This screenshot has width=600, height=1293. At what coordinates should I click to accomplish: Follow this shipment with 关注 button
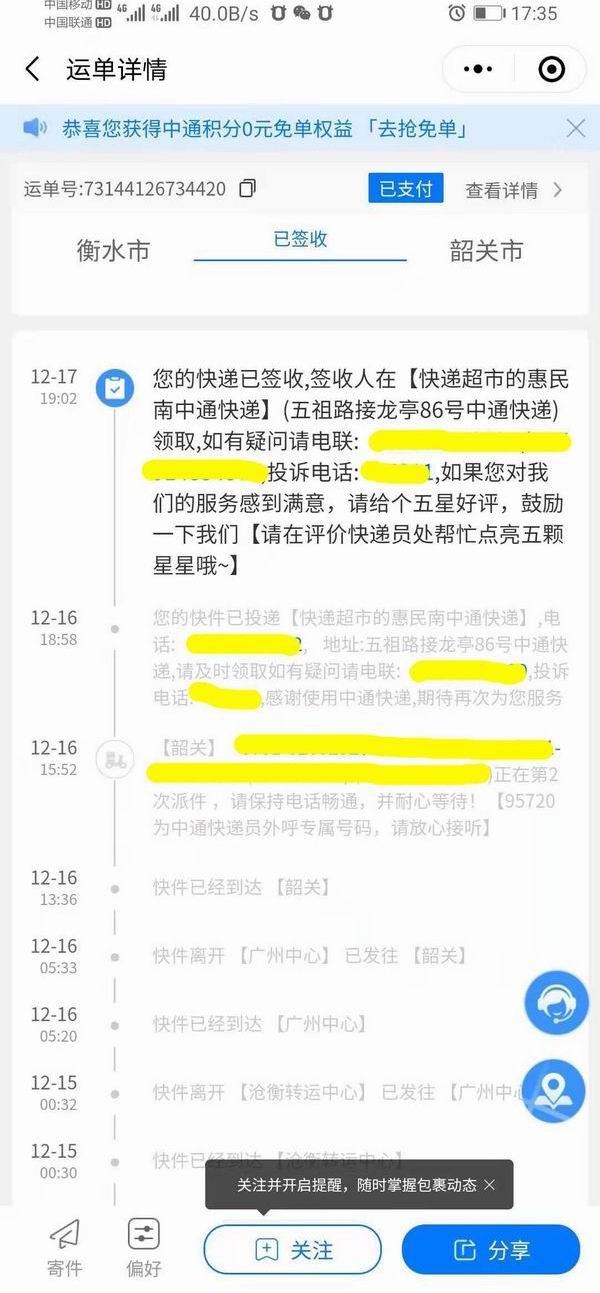[x=292, y=1249]
